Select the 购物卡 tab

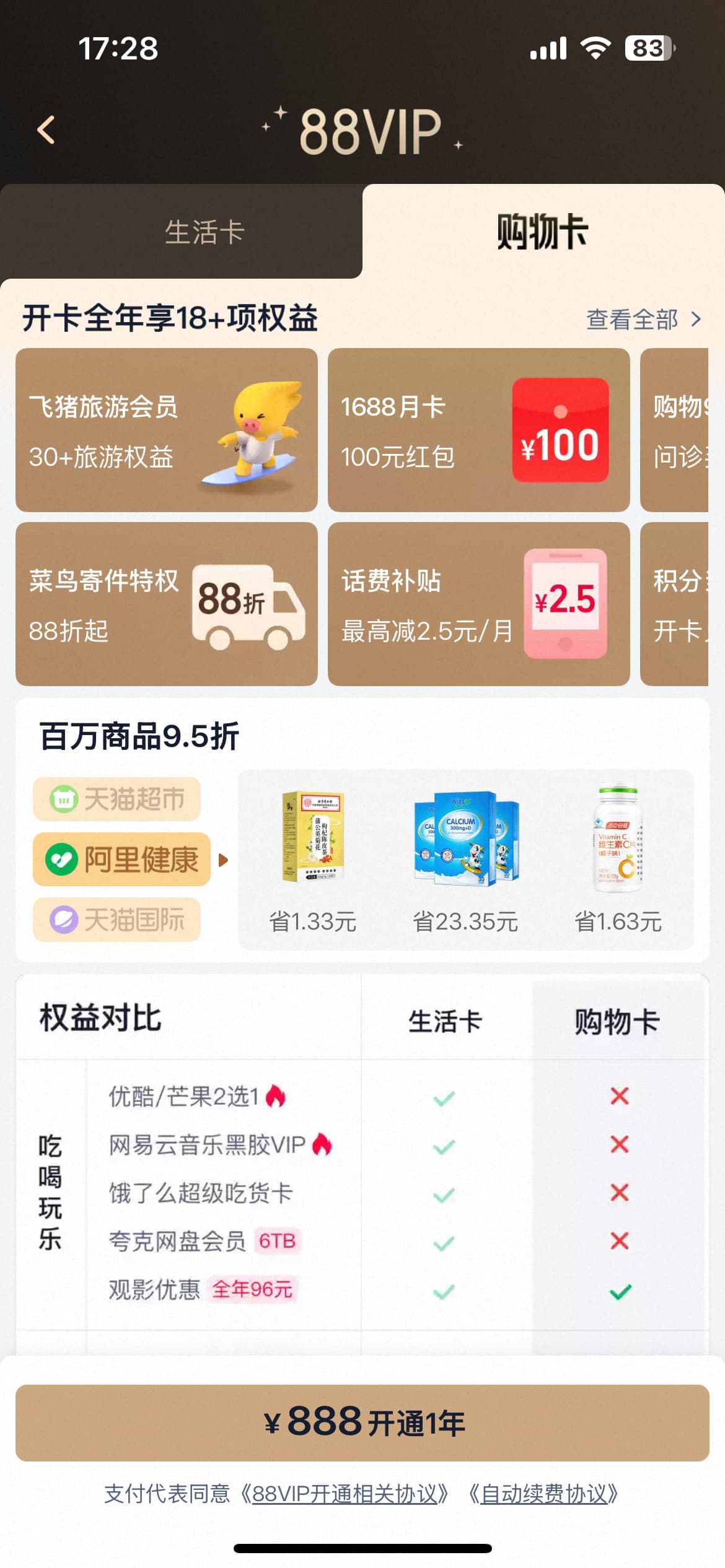(x=542, y=232)
